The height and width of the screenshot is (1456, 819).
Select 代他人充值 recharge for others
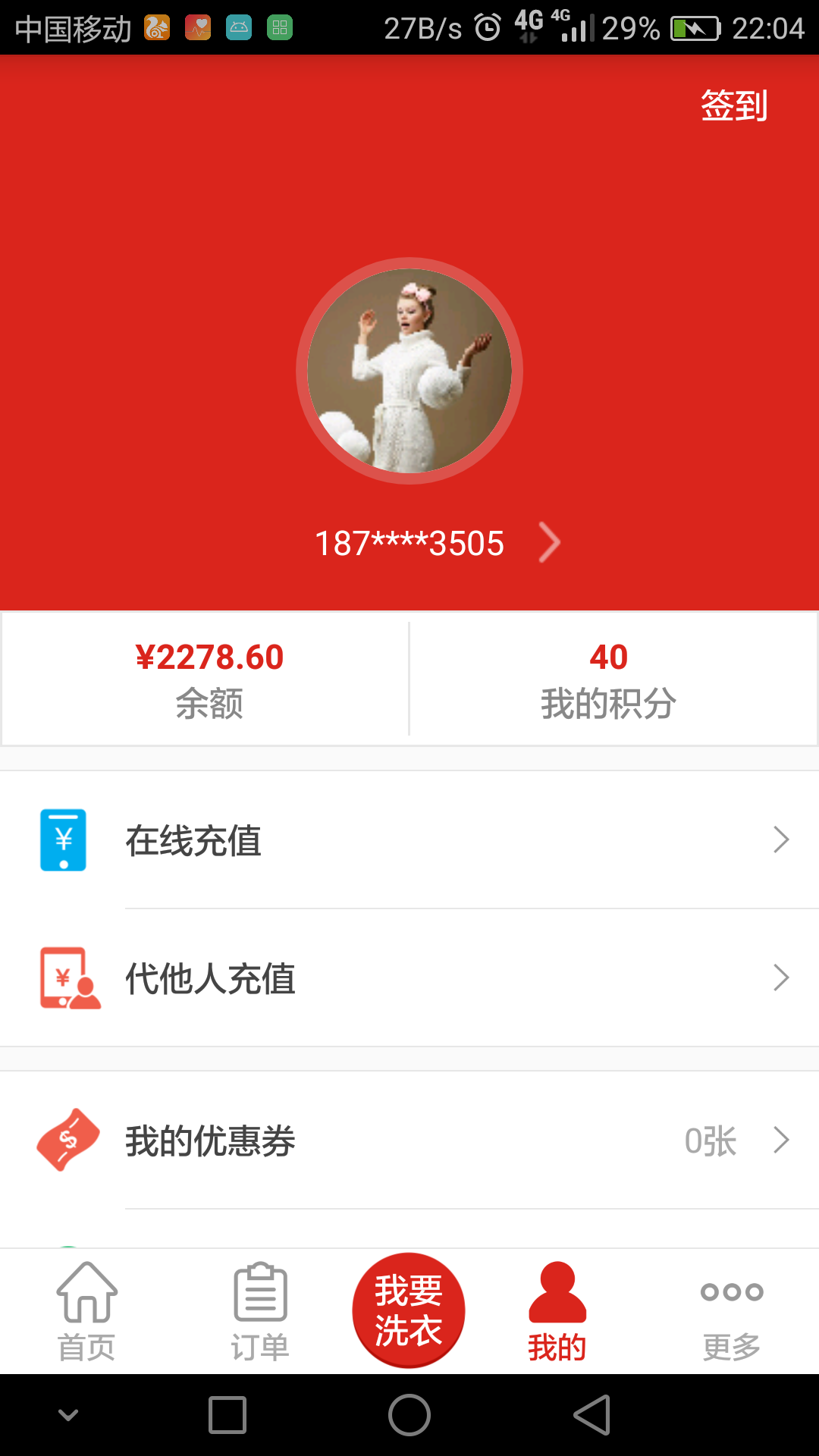pyautogui.click(x=409, y=978)
